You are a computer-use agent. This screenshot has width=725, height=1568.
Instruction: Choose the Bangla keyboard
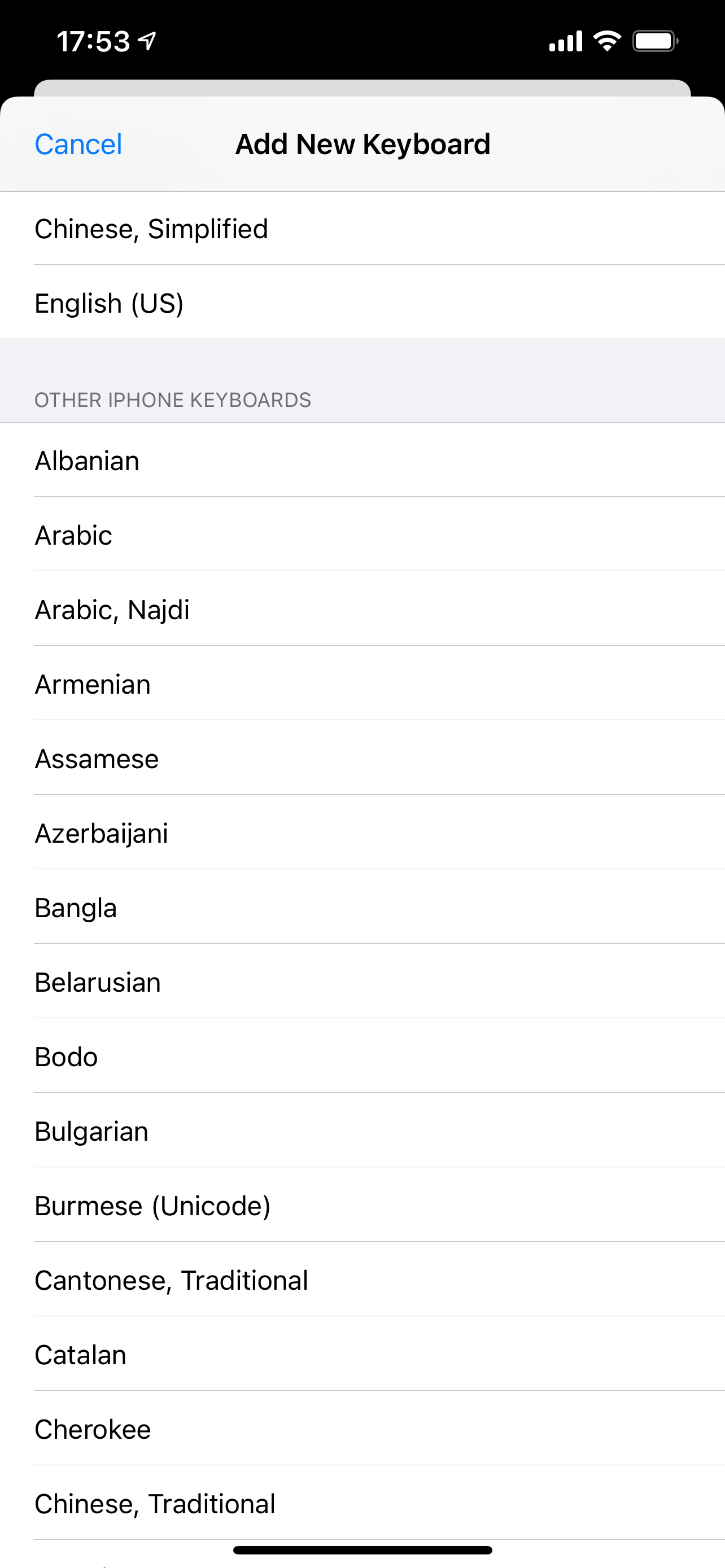[362, 908]
